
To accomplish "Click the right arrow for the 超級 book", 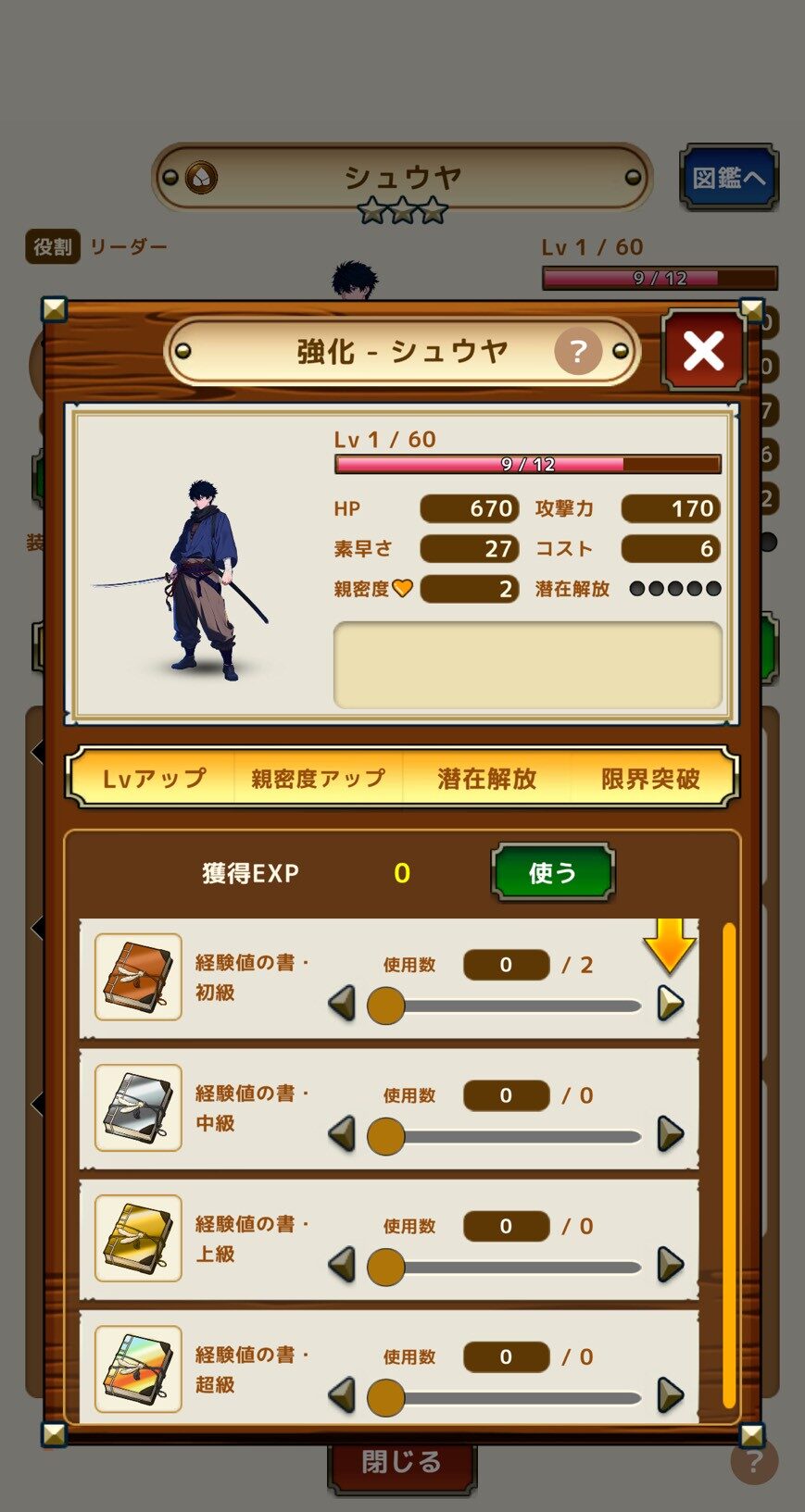I will coord(670,1395).
